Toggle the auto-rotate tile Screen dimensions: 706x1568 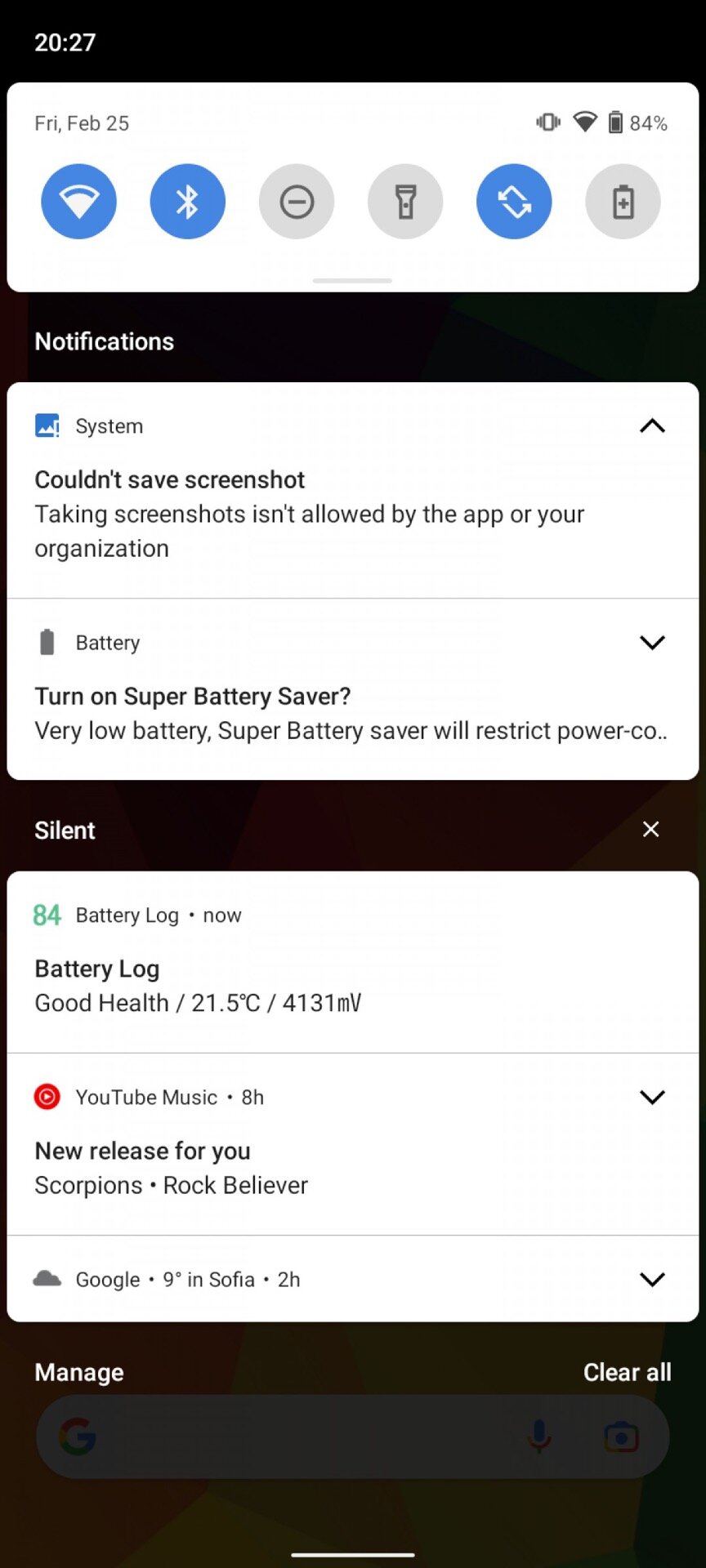tap(514, 202)
